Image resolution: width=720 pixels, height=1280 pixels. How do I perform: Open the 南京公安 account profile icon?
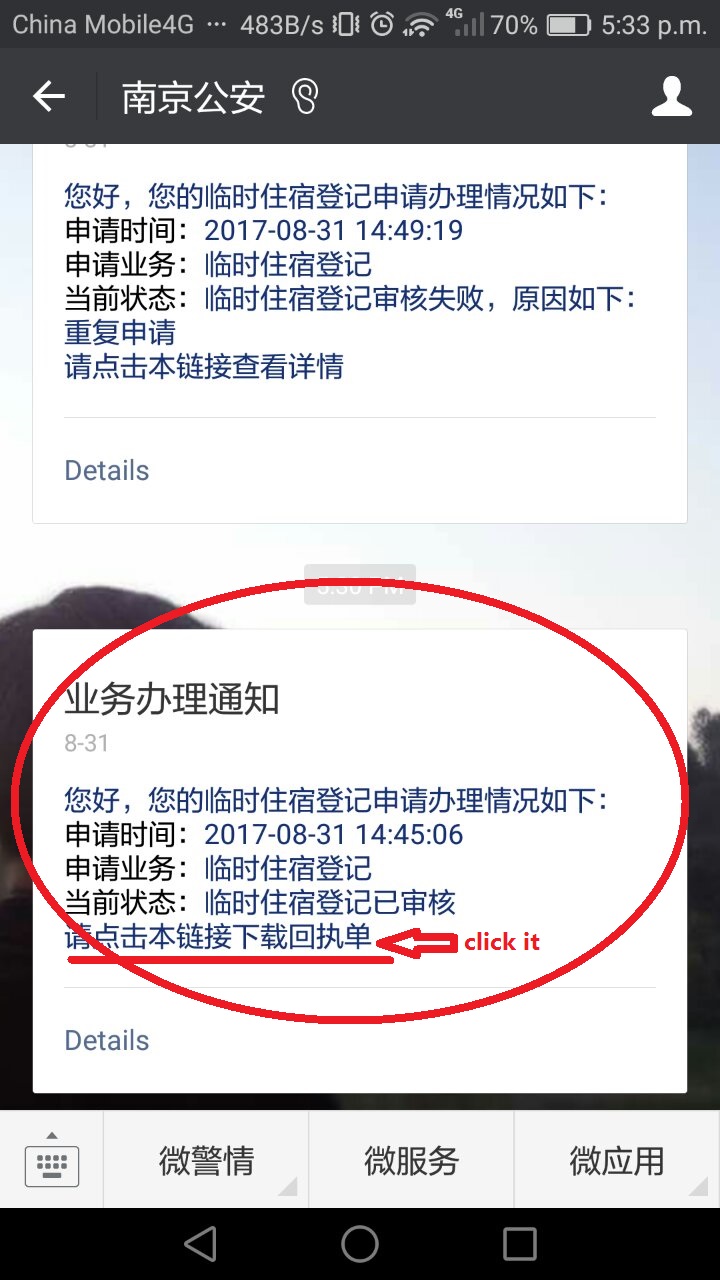click(x=671, y=97)
